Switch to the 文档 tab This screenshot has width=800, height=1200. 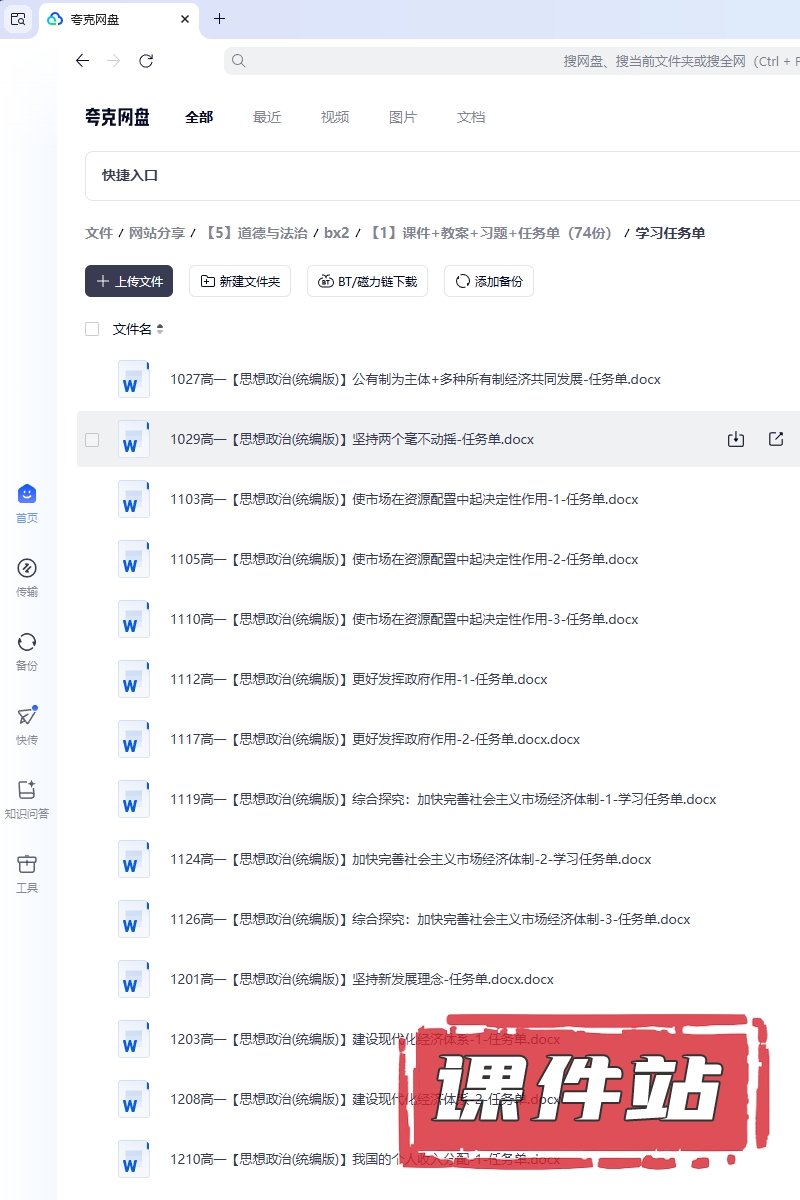pos(471,117)
